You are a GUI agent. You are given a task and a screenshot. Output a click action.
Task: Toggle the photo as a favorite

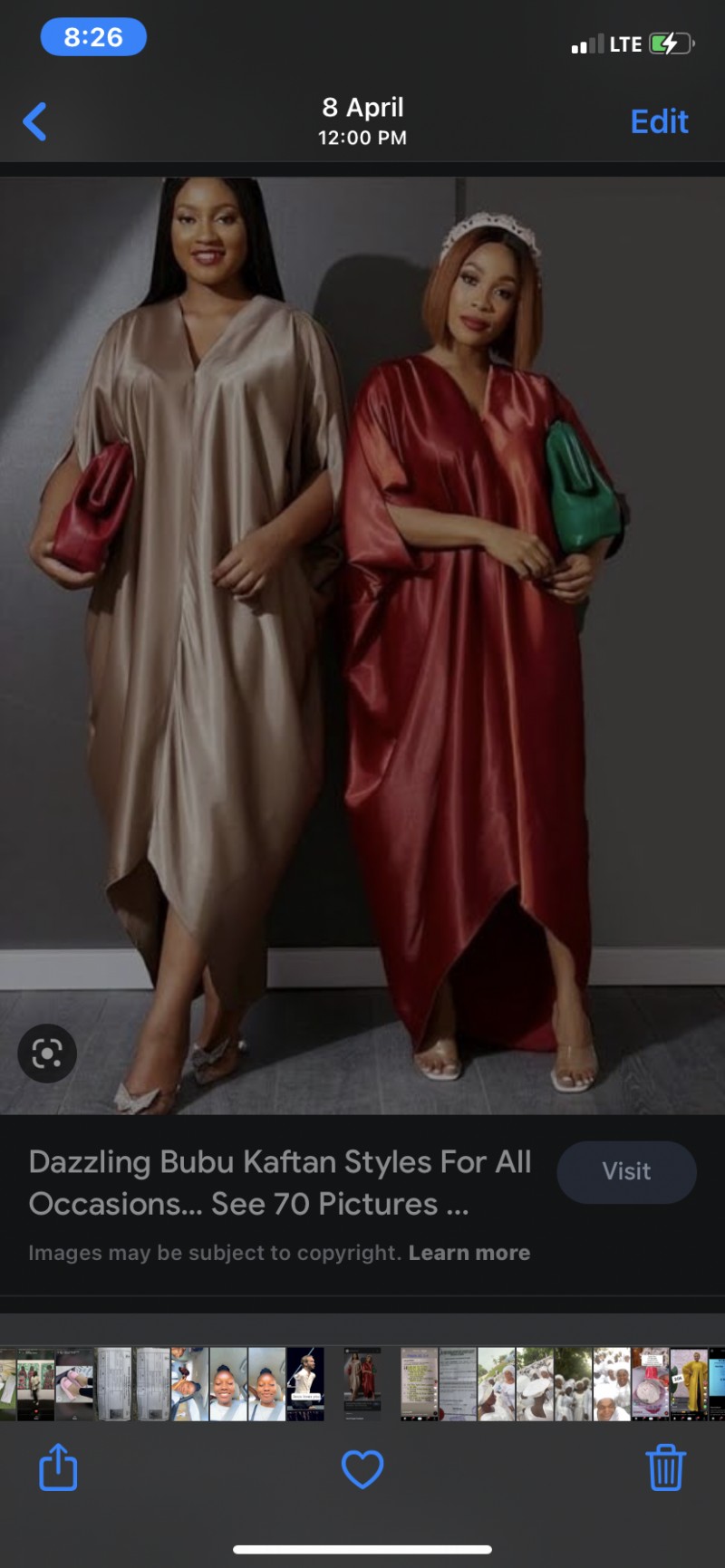pos(362,1467)
